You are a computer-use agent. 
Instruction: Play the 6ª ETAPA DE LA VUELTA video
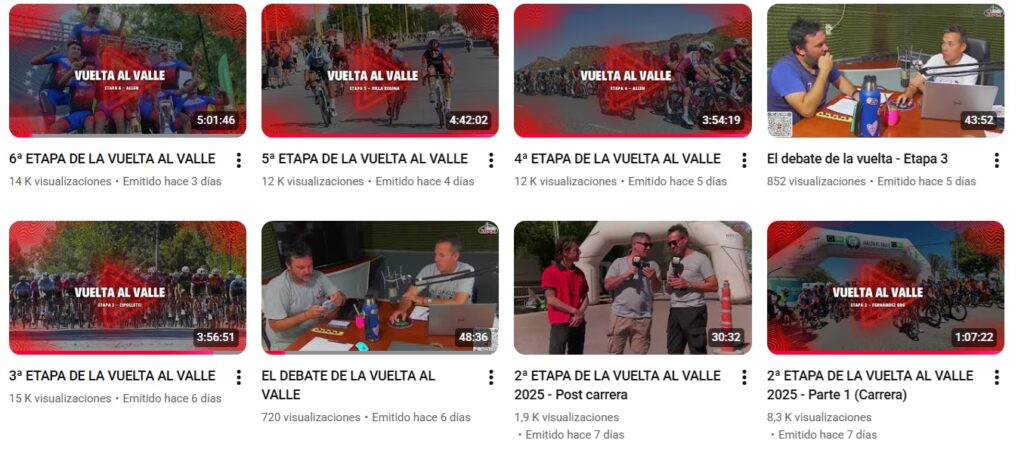[x=127, y=70]
